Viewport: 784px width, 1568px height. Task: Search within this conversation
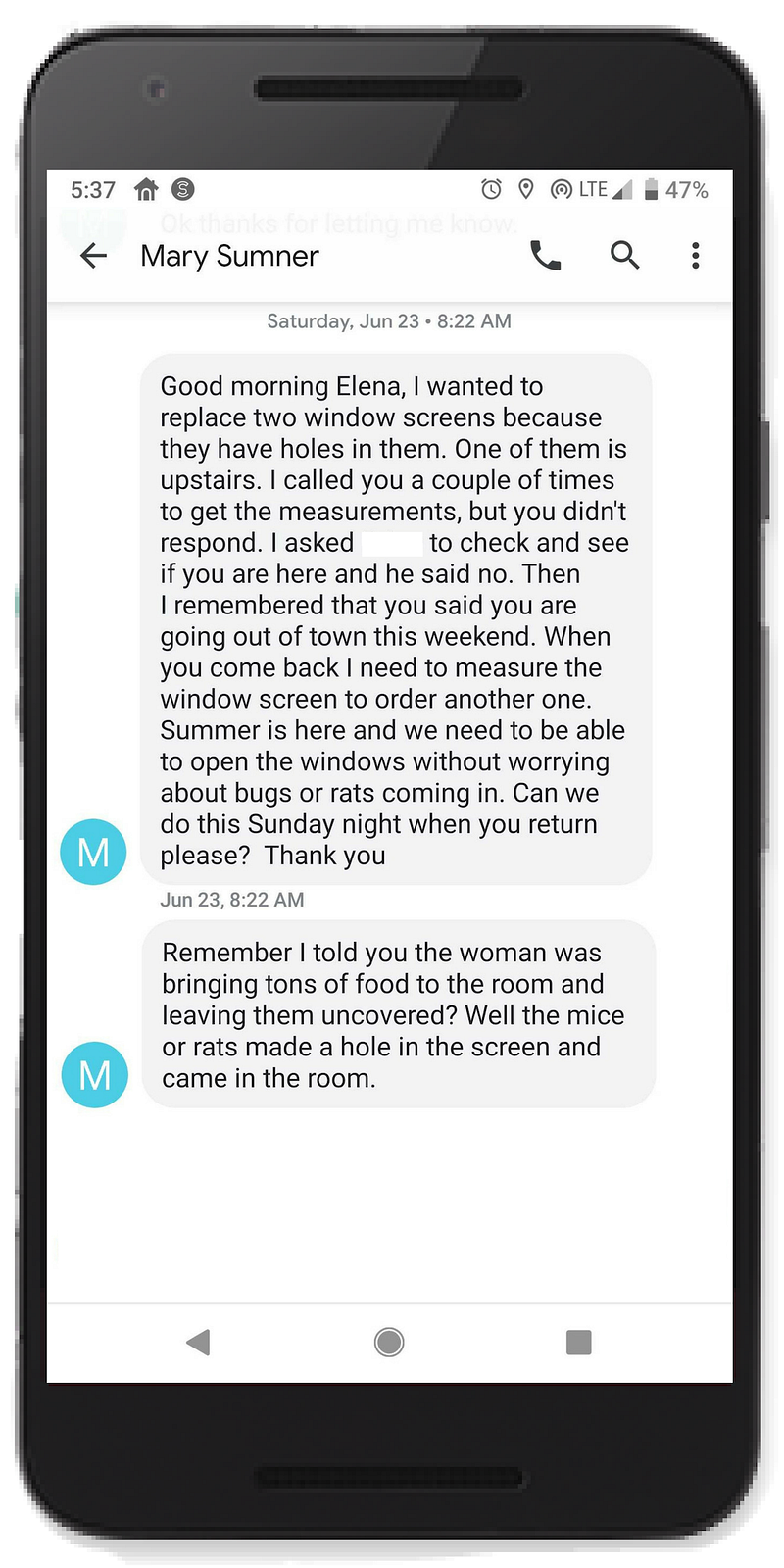(624, 256)
